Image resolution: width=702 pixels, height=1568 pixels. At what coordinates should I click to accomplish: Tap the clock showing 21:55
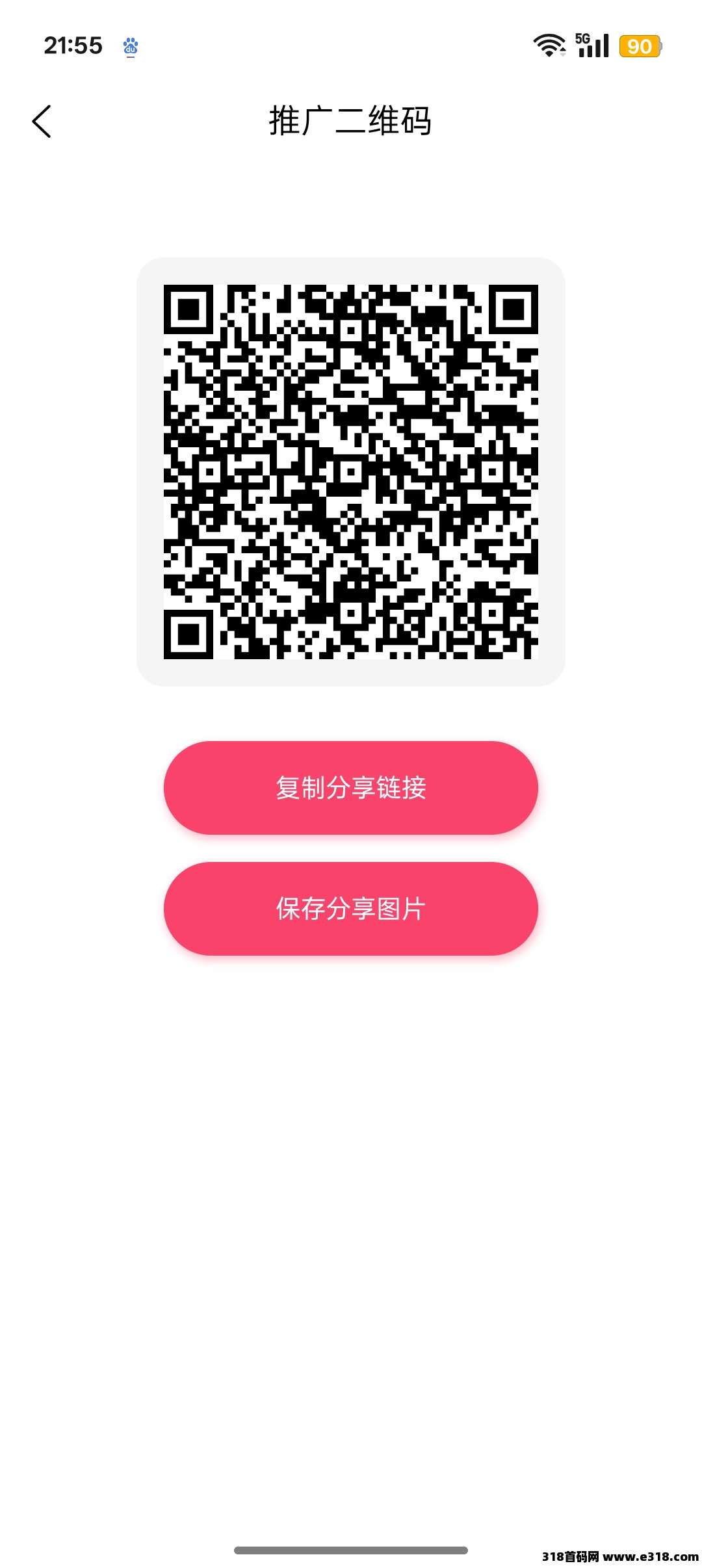click(73, 44)
